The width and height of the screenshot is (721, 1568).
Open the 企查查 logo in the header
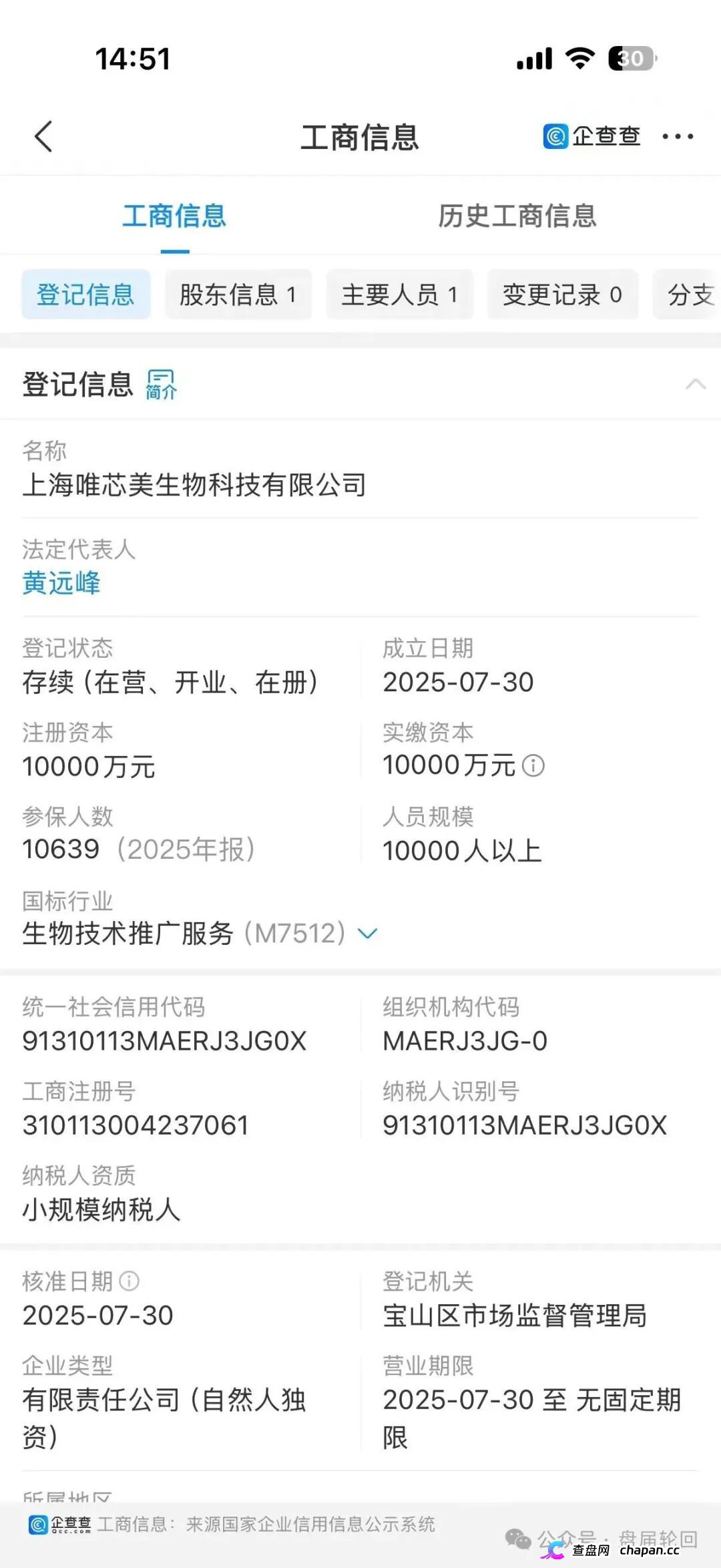point(591,136)
